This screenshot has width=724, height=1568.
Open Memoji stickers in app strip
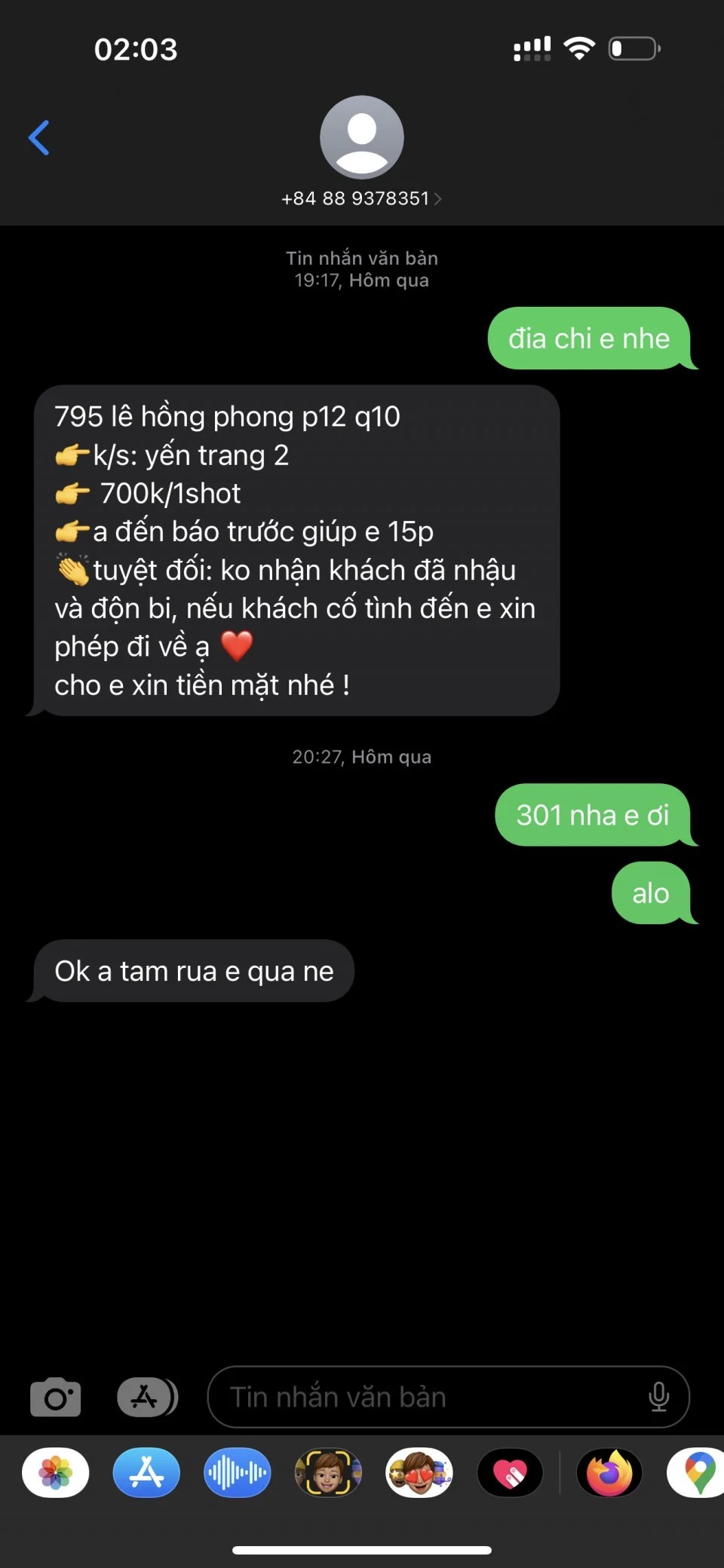click(x=419, y=1472)
